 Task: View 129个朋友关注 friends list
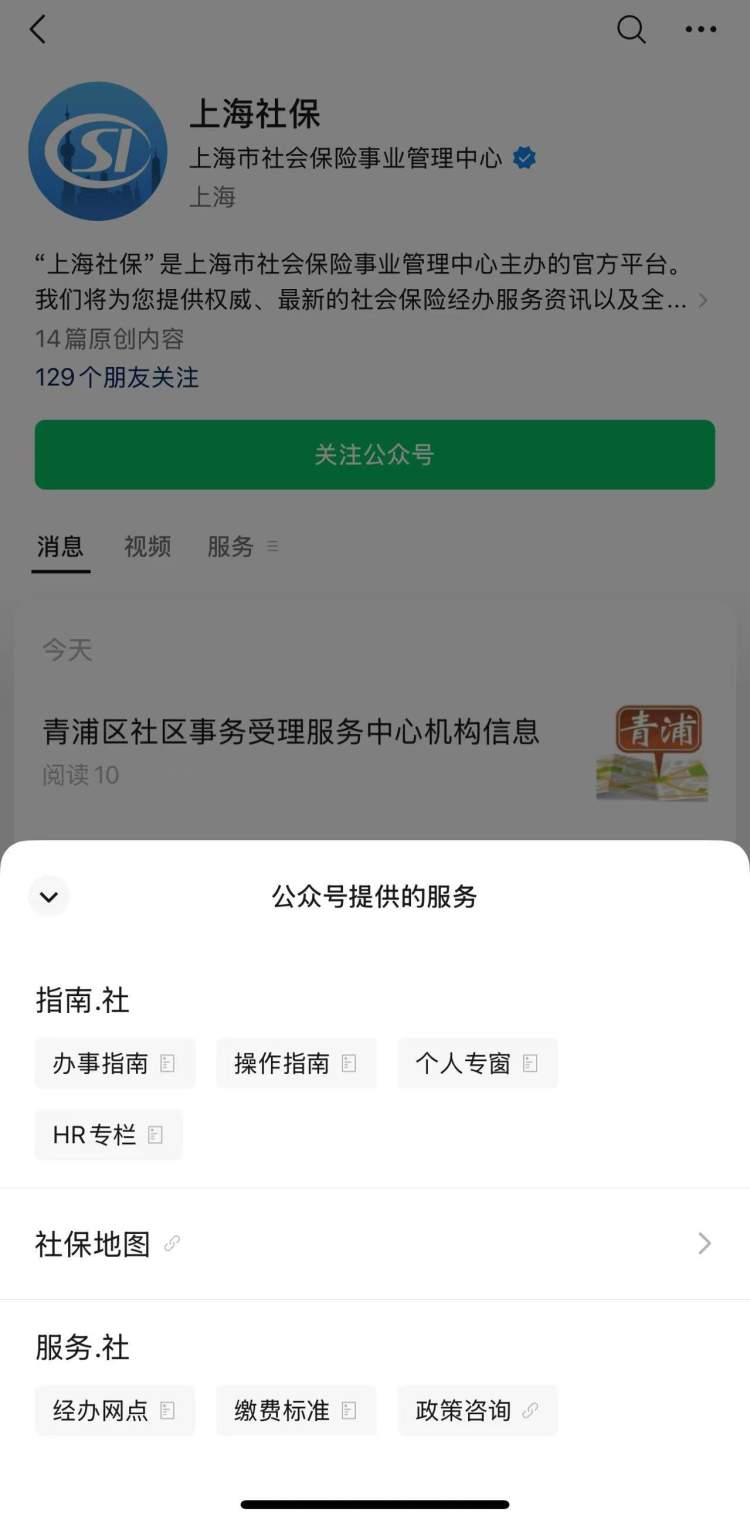tap(117, 378)
